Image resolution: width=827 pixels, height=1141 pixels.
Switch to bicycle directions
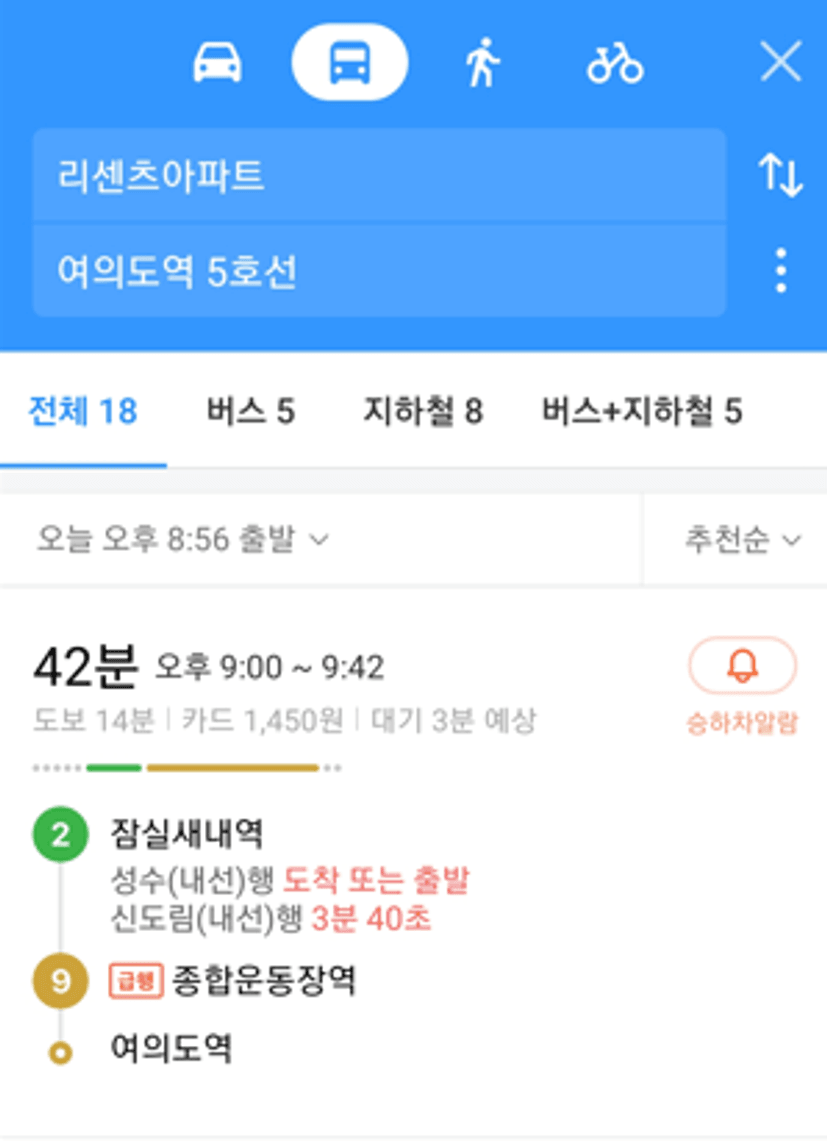614,63
